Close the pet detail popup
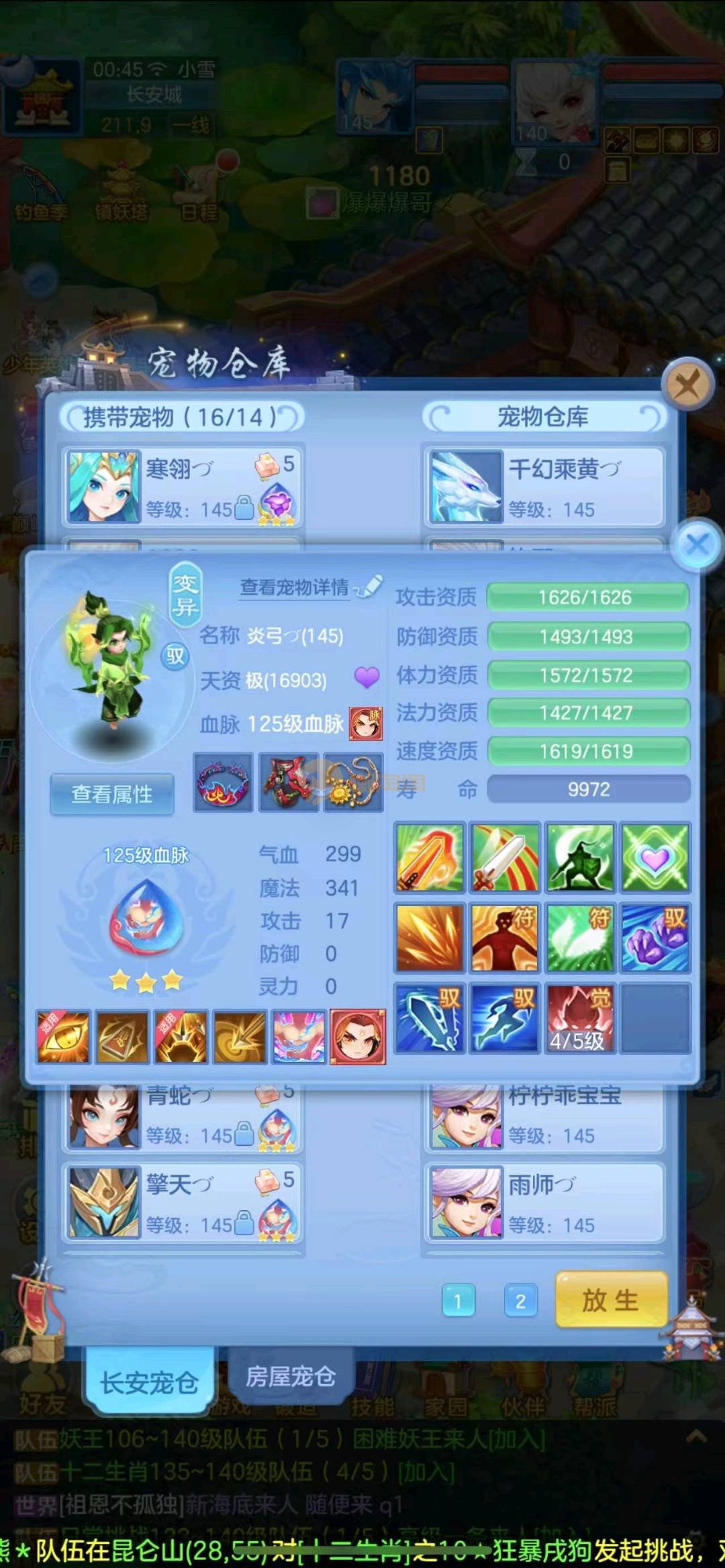 697,544
